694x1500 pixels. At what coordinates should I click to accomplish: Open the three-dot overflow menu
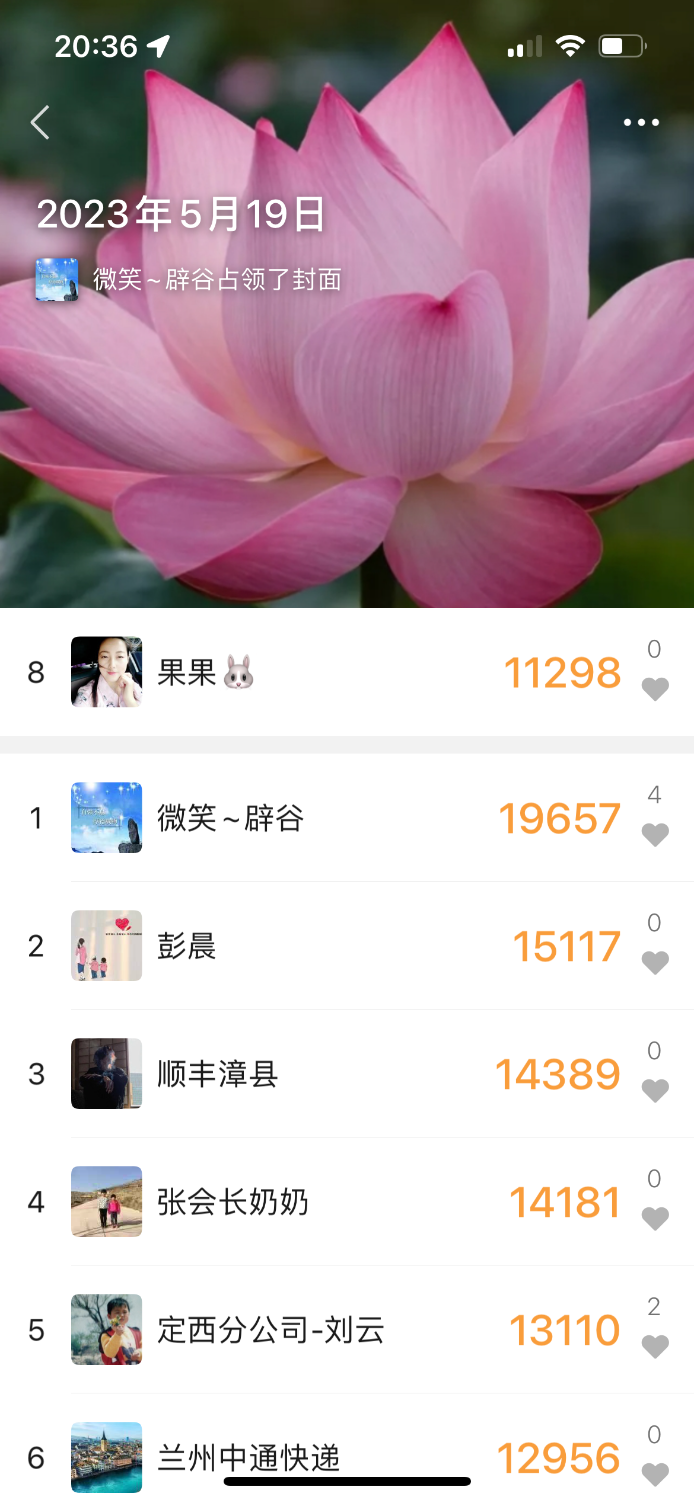pyautogui.click(x=641, y=123)
